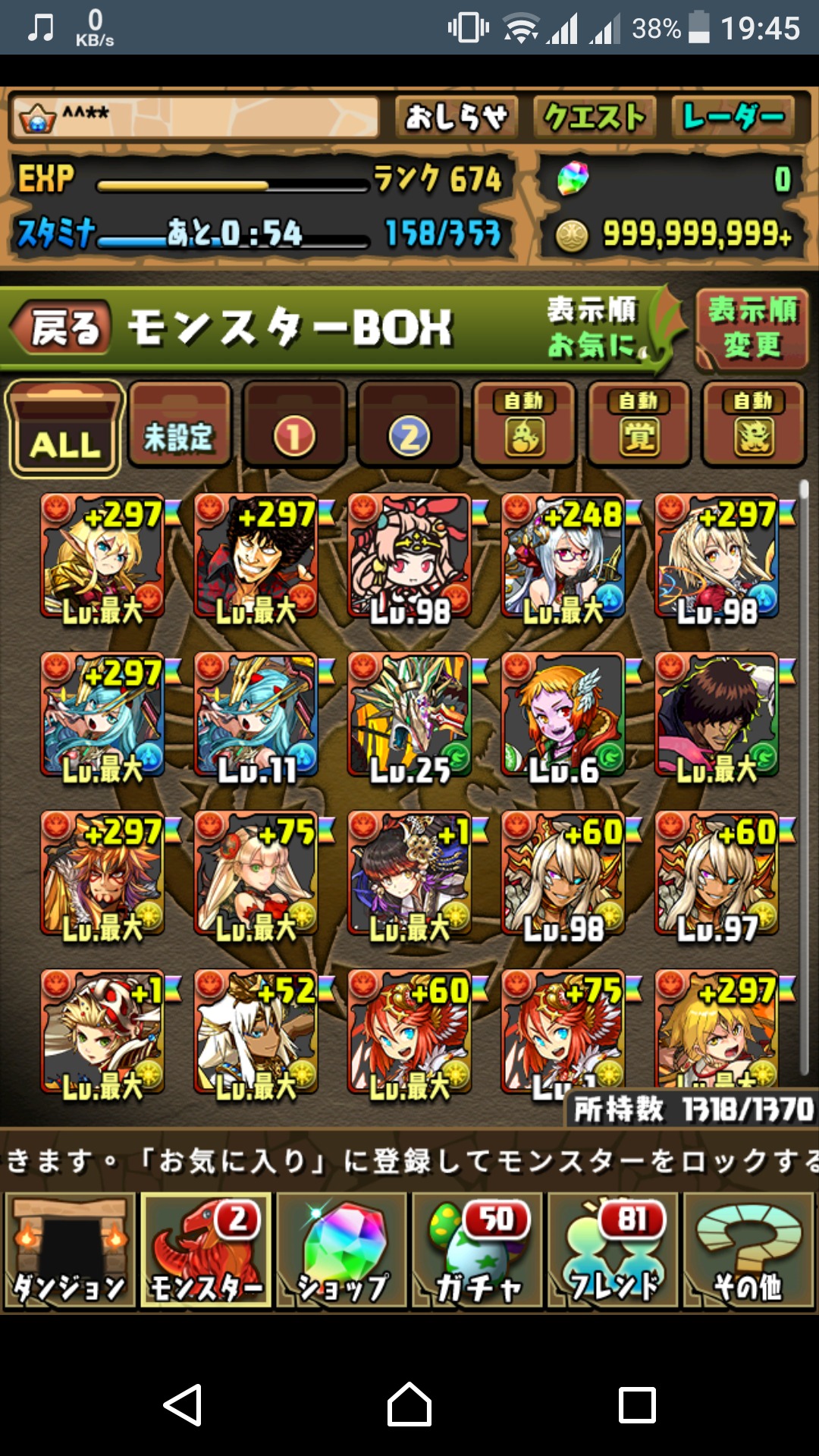Select the +248 Lv.最大 monster
This screenshot has width=819, height=1456.
tap(563, 557)
